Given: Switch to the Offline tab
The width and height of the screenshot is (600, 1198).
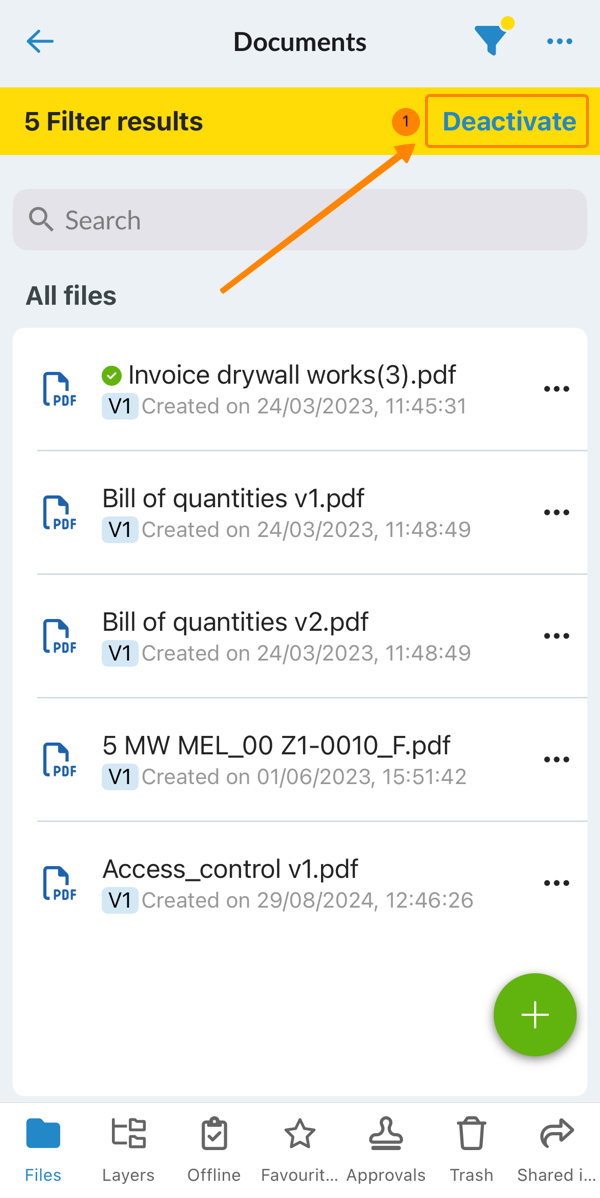Looking at the screenshot, I should (214, 1149).
